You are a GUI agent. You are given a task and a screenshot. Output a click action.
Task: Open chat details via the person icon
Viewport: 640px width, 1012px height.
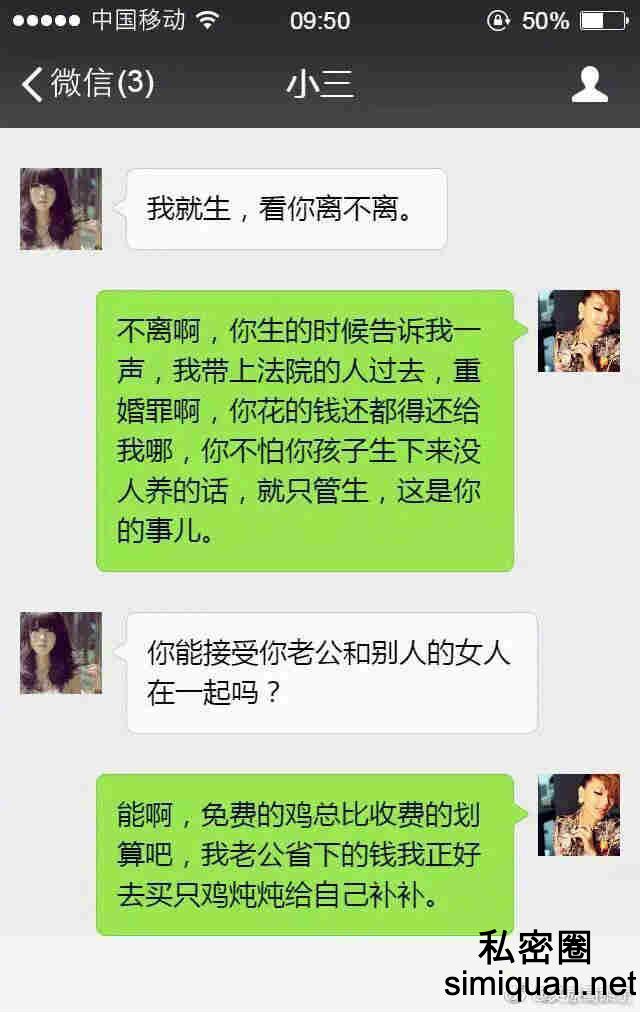589,84
